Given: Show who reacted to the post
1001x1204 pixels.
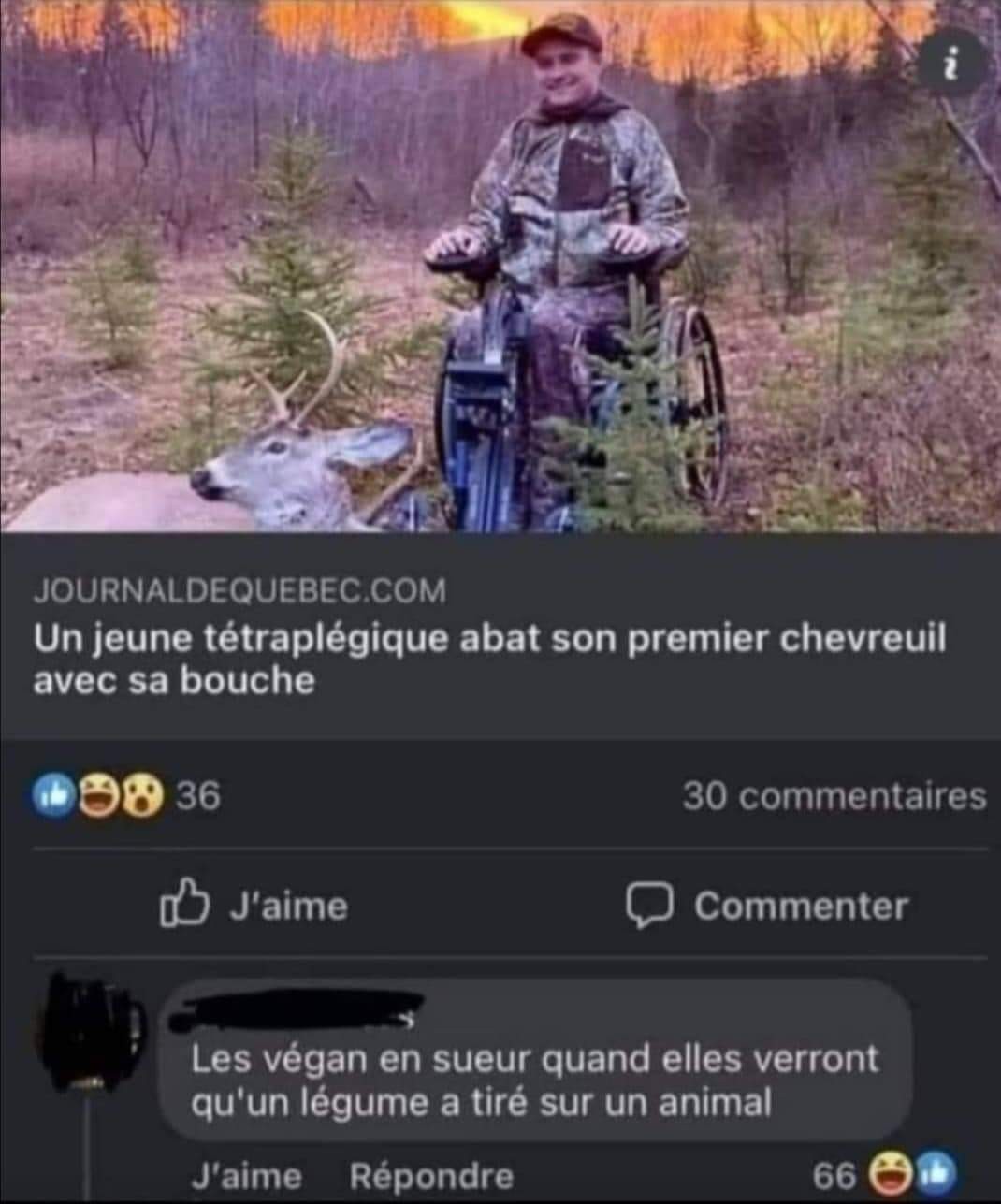Looking at the screenshot, I should pos(127,796).
